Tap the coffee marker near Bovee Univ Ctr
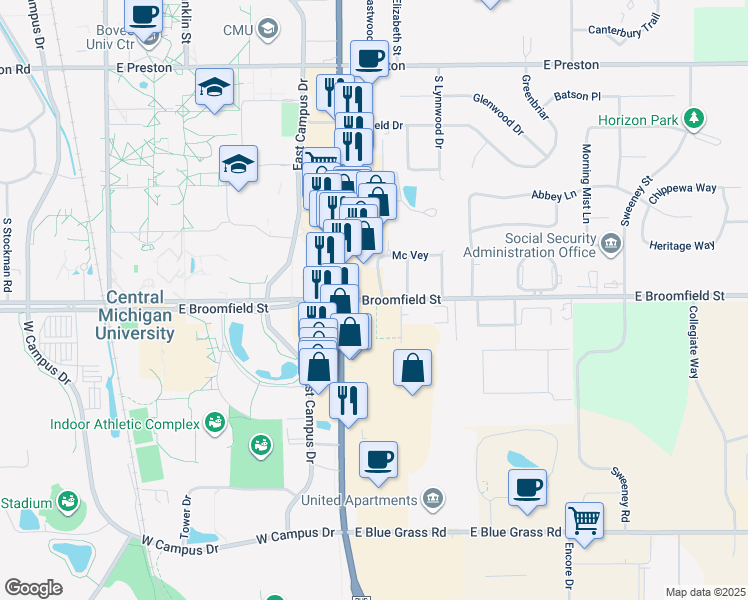This screenshot has height=600, width=748. pyautogui.click(x=144, y=14)
